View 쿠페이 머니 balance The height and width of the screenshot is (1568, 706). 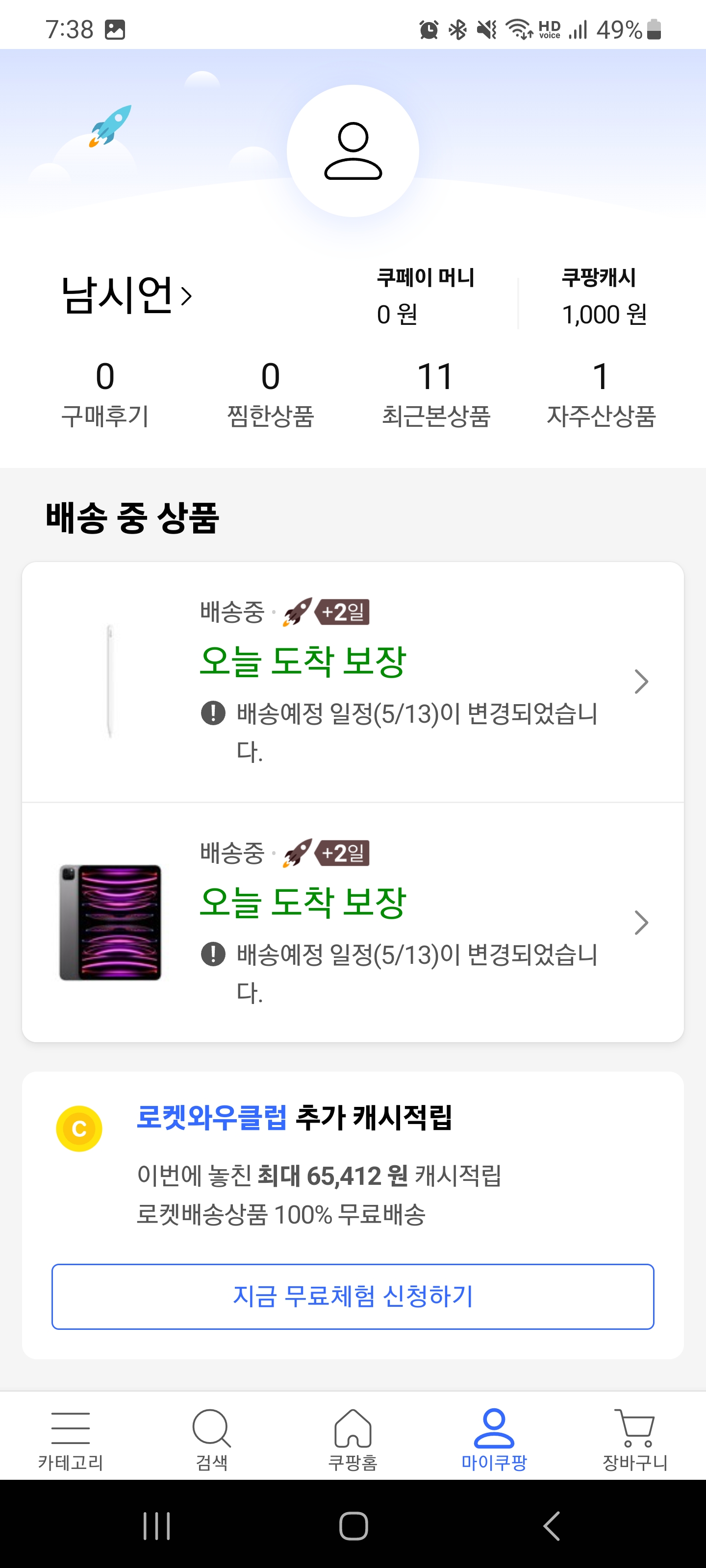coord(425,296)
